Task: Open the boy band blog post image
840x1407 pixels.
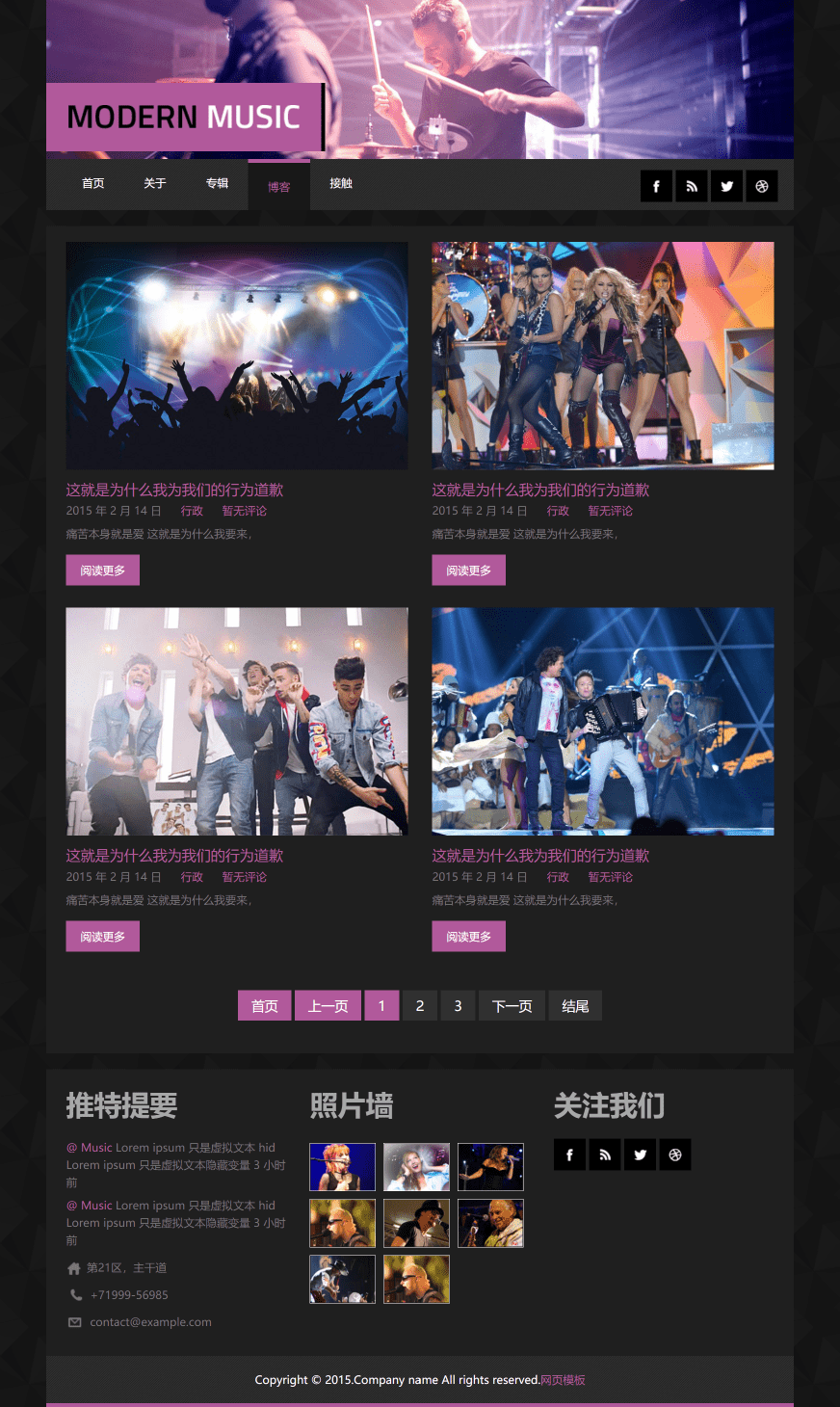Action: pos(237,721)
